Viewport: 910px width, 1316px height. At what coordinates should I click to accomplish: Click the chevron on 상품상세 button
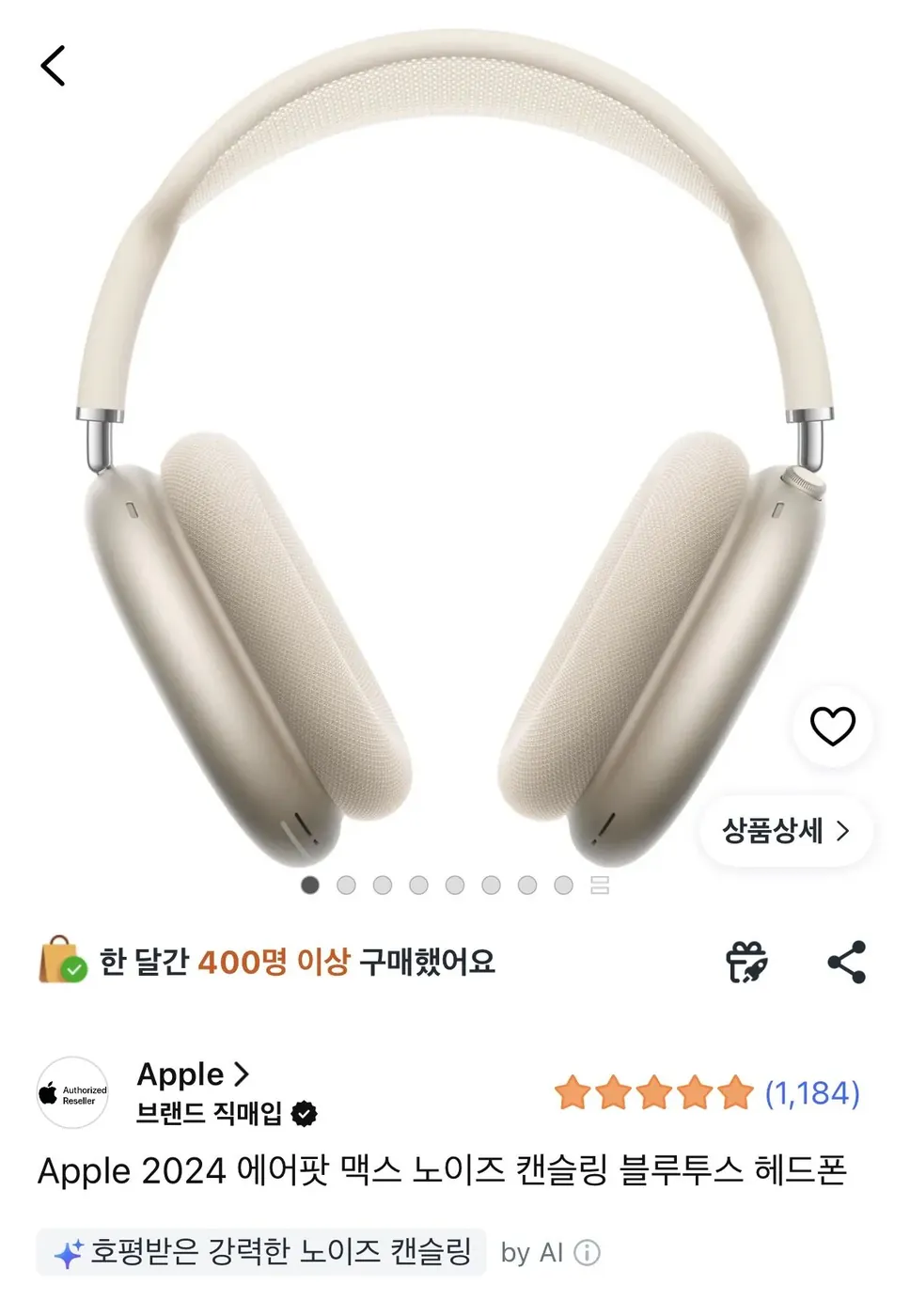click(844, 830)
